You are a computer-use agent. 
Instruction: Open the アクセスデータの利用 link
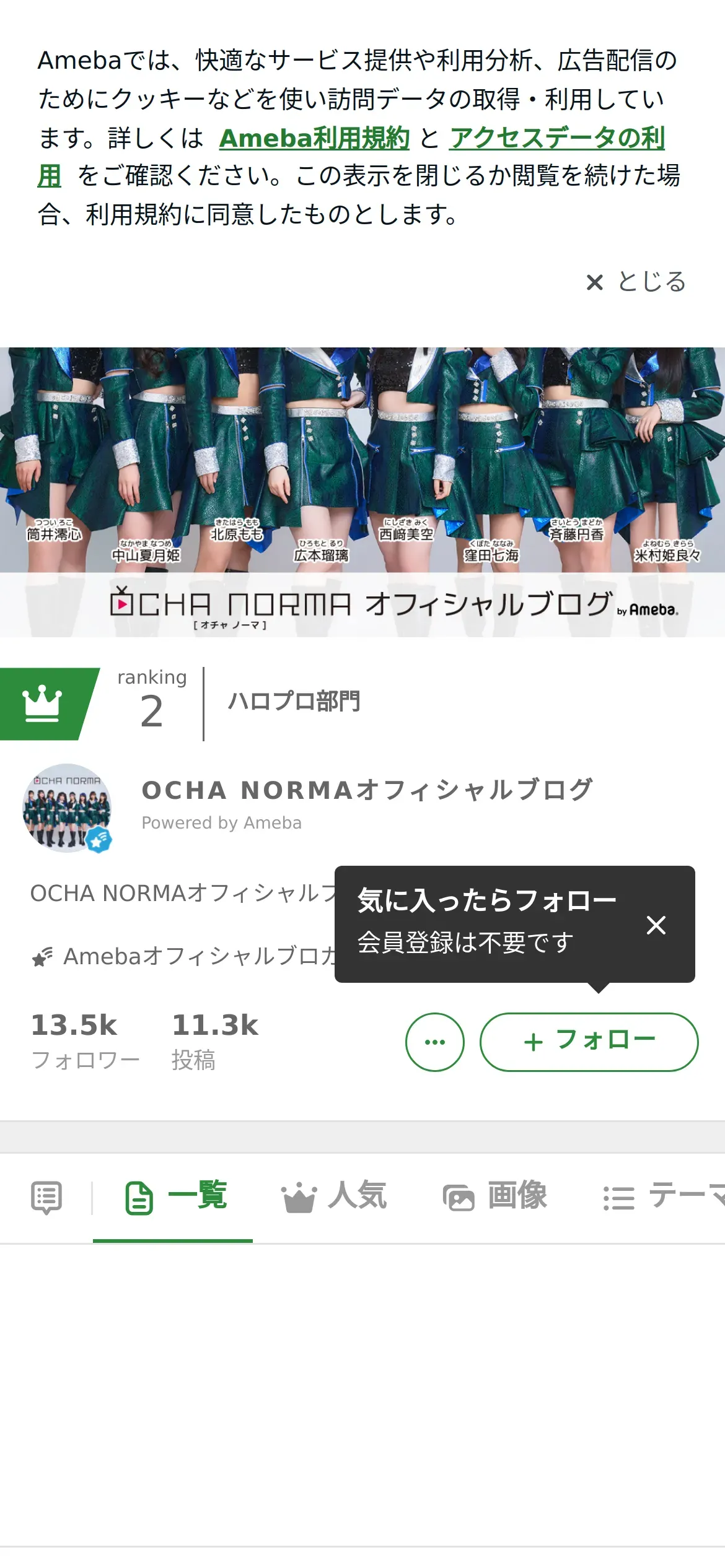(556, 137)
